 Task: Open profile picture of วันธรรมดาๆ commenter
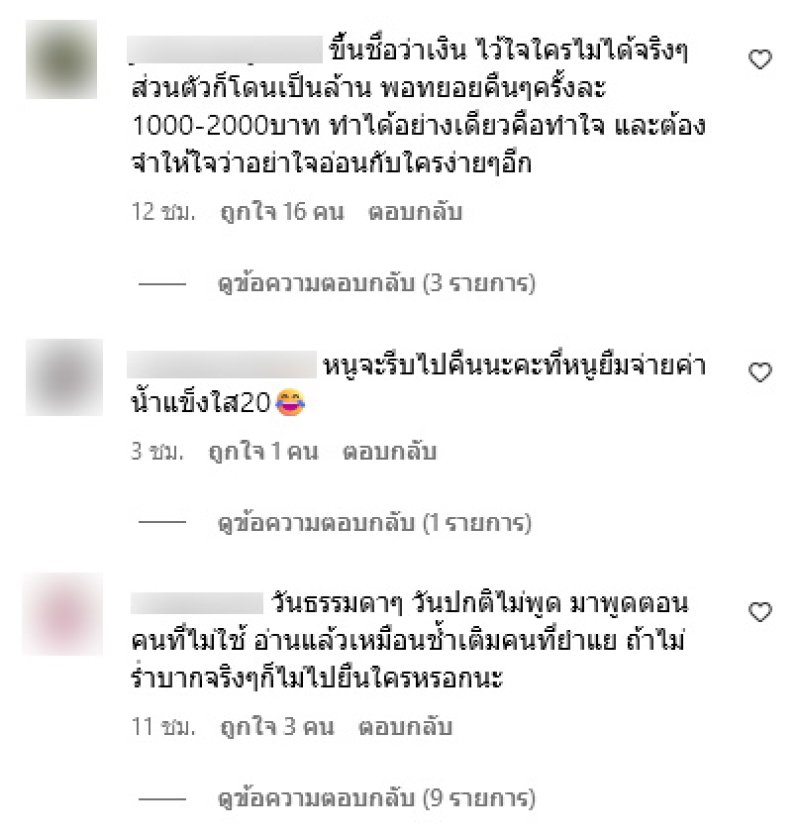pyautogui.click(x=63, y=614)
